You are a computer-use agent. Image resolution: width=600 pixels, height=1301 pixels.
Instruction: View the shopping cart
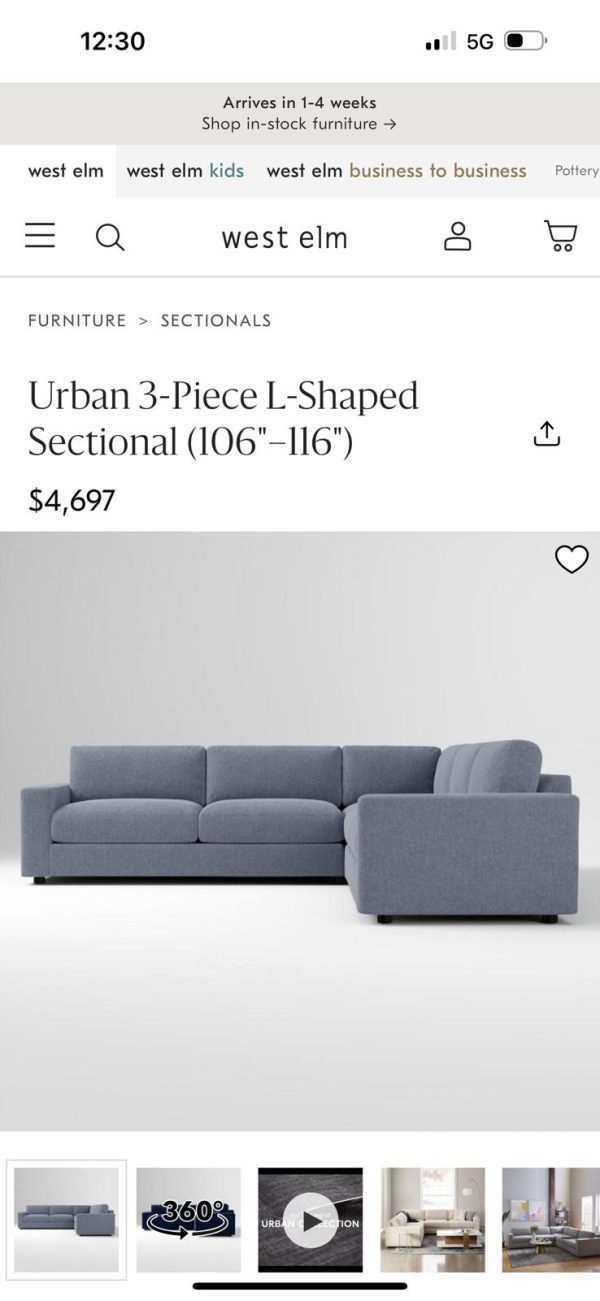(x=560, y=236)
